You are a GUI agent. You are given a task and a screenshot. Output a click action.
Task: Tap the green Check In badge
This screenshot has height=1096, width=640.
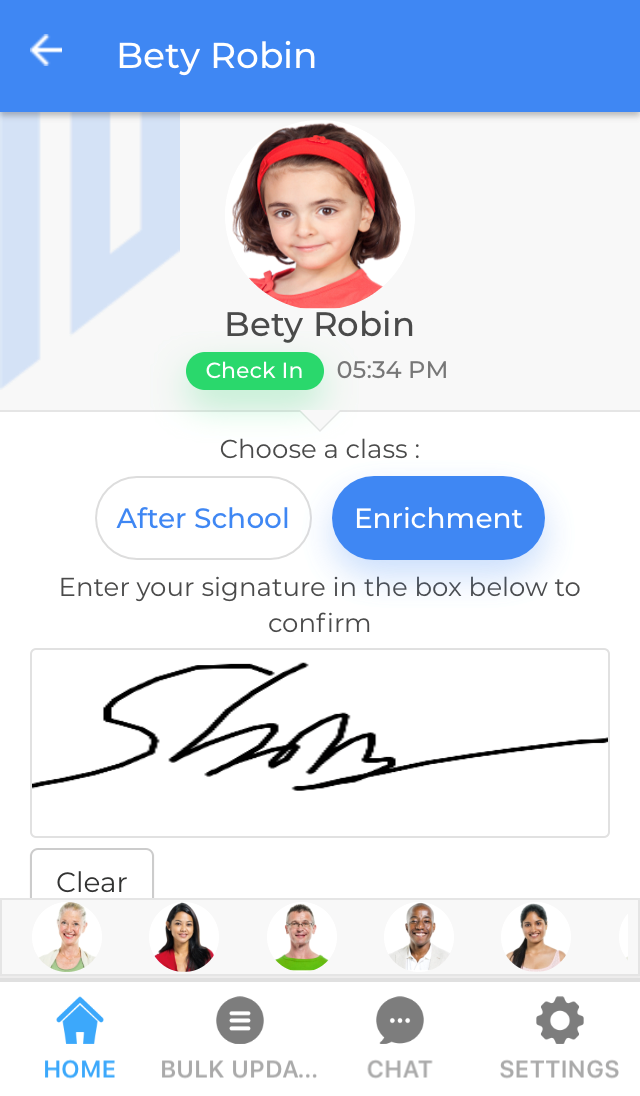point(254,371)
